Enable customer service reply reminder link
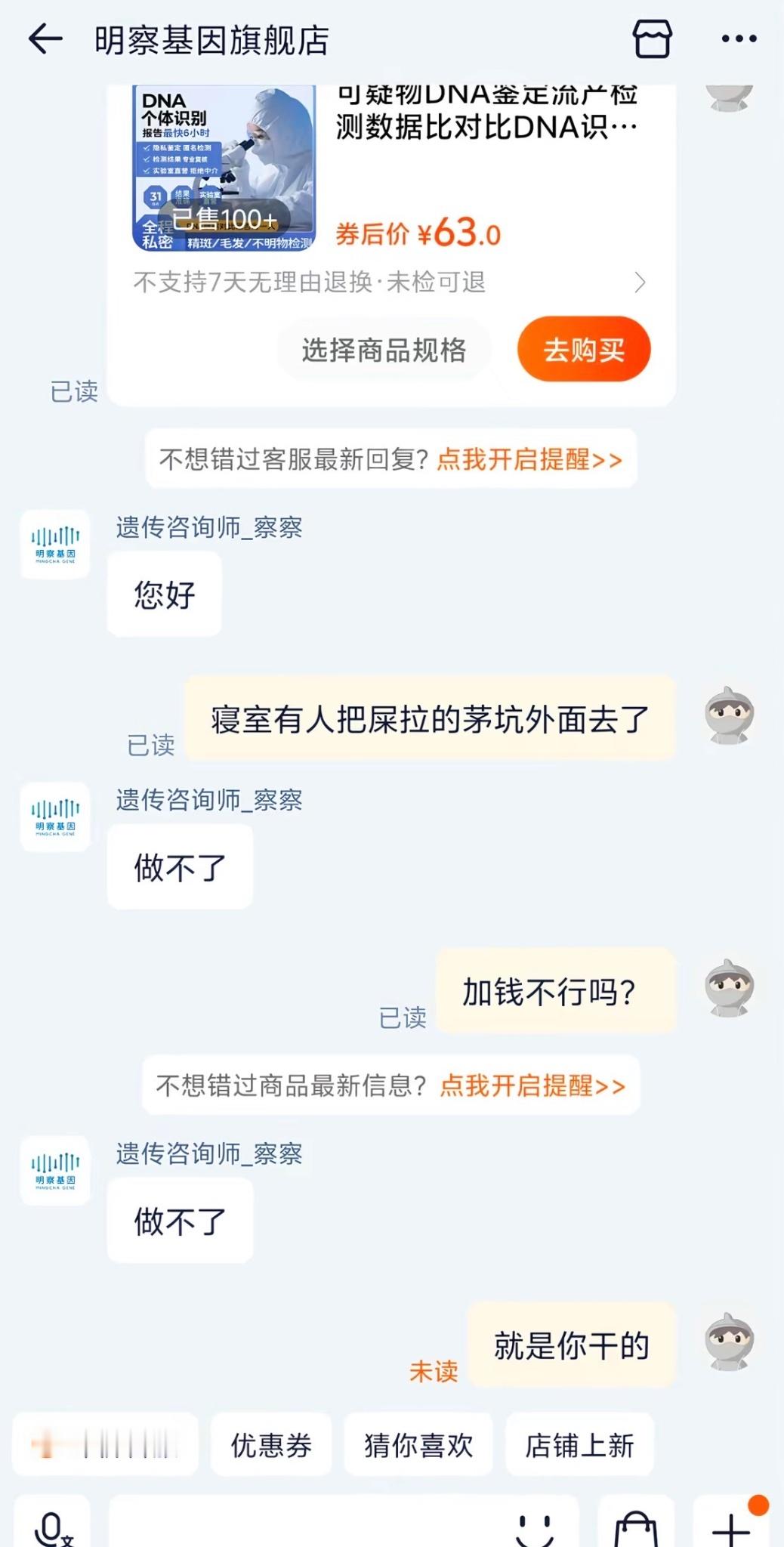The image size is (784, 1547). pos(529,459)
